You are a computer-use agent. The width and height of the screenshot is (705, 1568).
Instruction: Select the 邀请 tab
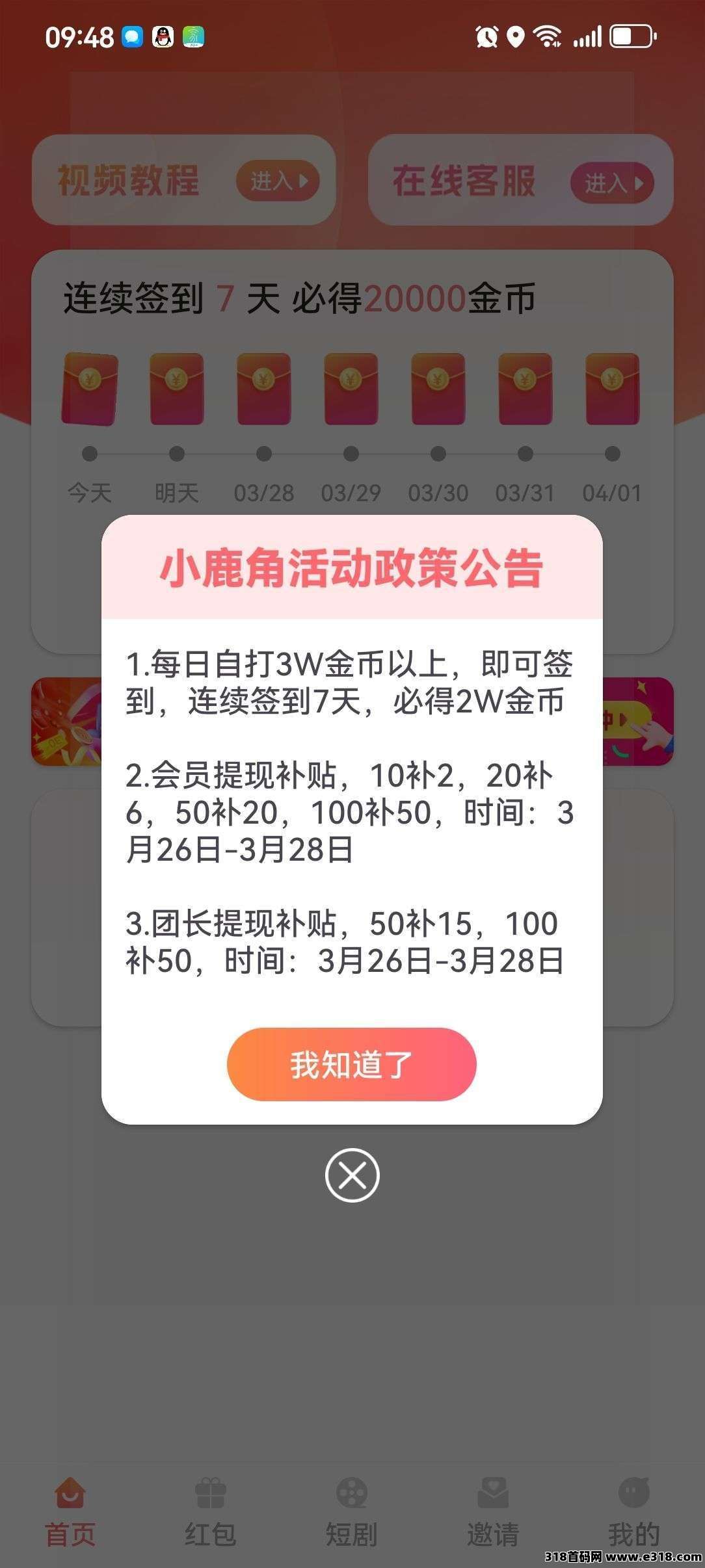[492, 1508]
